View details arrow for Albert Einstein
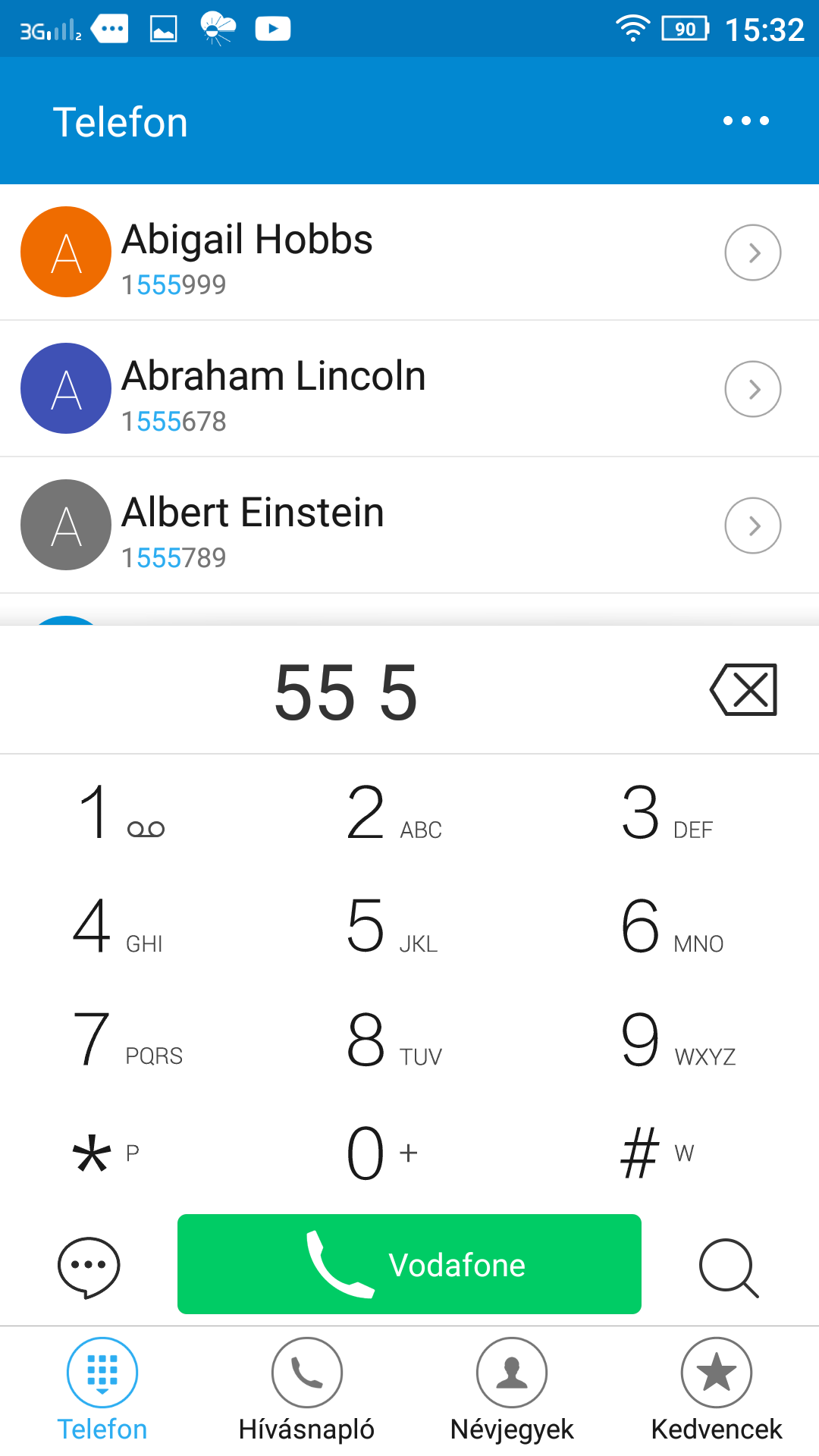Viewport: 819px width, 1456px height. point(753,526)
